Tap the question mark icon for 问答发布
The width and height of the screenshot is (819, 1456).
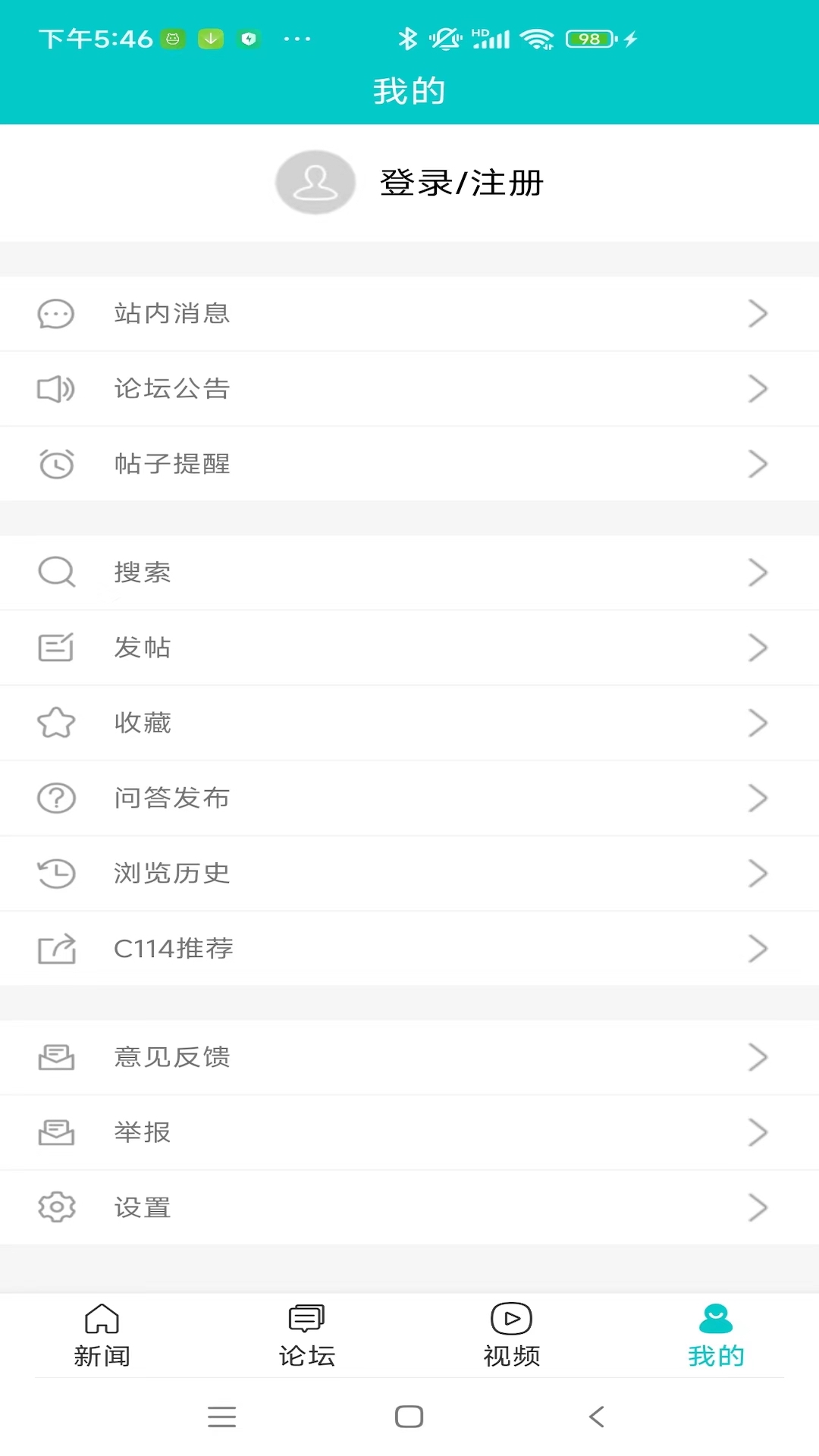[55, 798]
